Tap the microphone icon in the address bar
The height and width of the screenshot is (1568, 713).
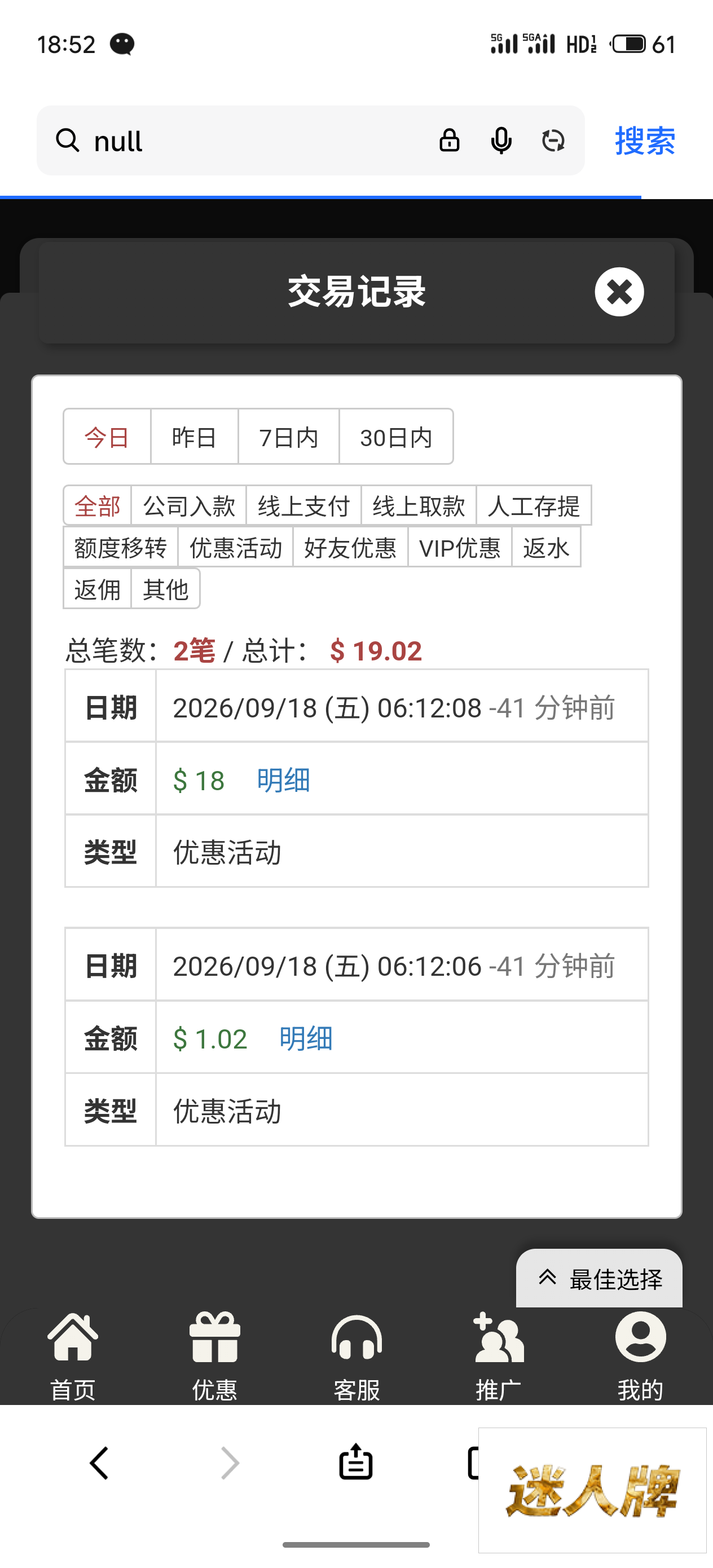pyautogui.click(x=501, y=140)
